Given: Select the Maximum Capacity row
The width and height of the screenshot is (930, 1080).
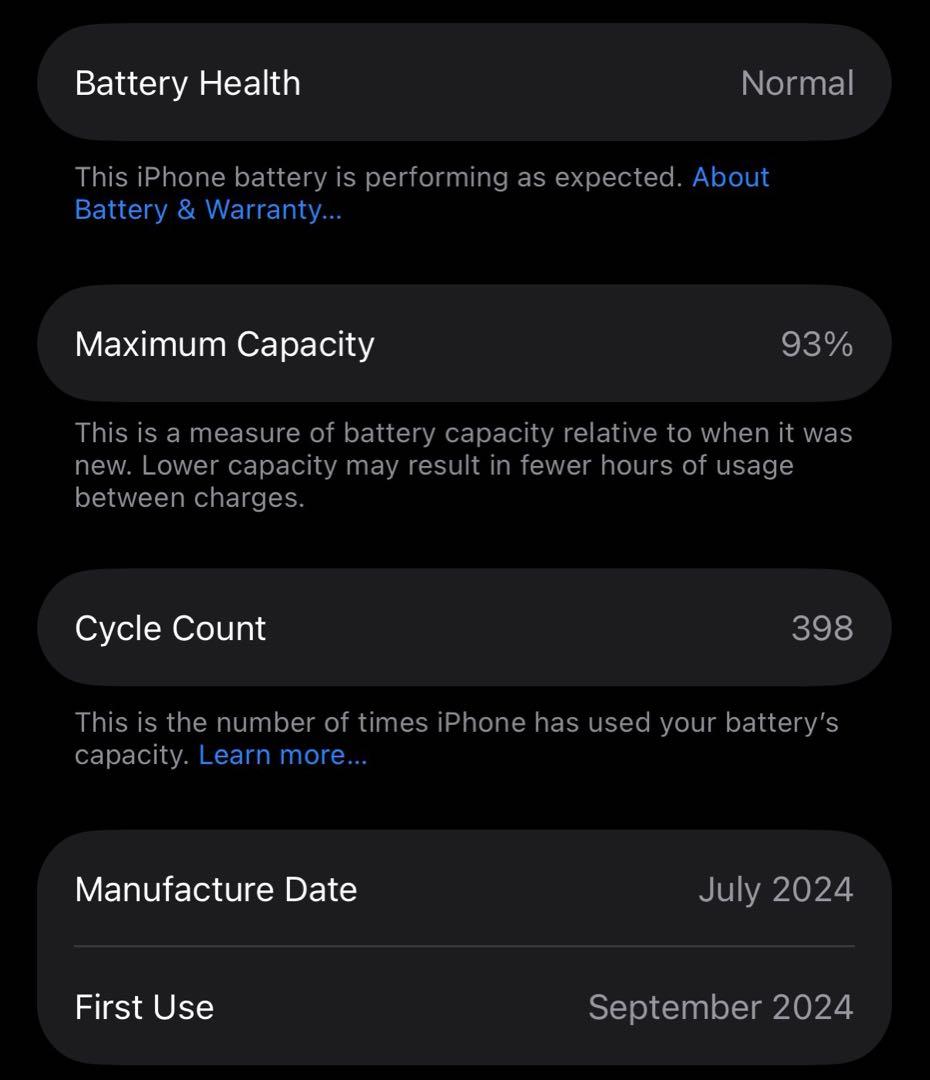Looking at the screenshot, I should tap(465, 343).
